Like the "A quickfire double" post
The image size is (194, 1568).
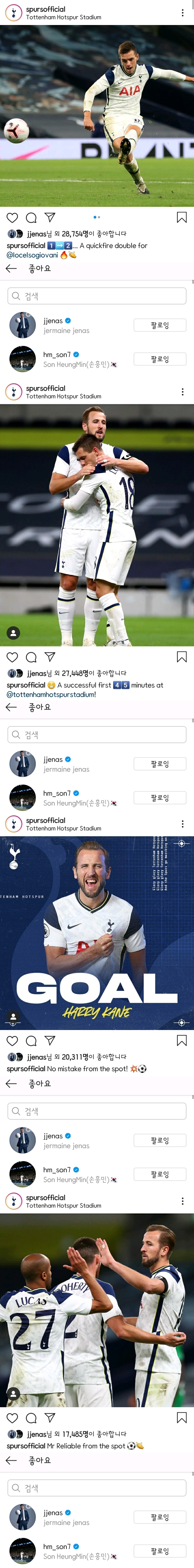click(x=12, y=217)
